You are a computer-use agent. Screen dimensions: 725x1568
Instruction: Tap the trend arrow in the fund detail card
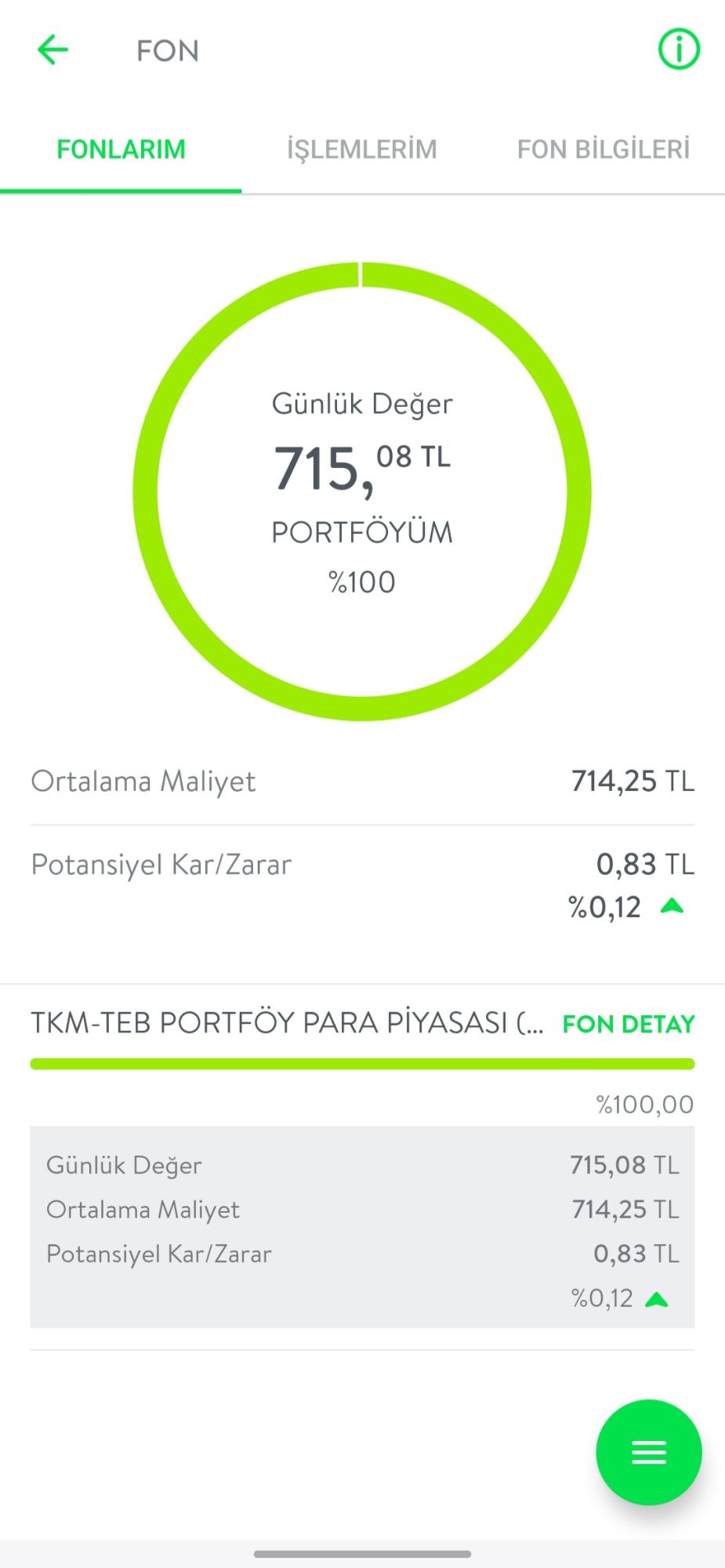tap(657, 1298)
